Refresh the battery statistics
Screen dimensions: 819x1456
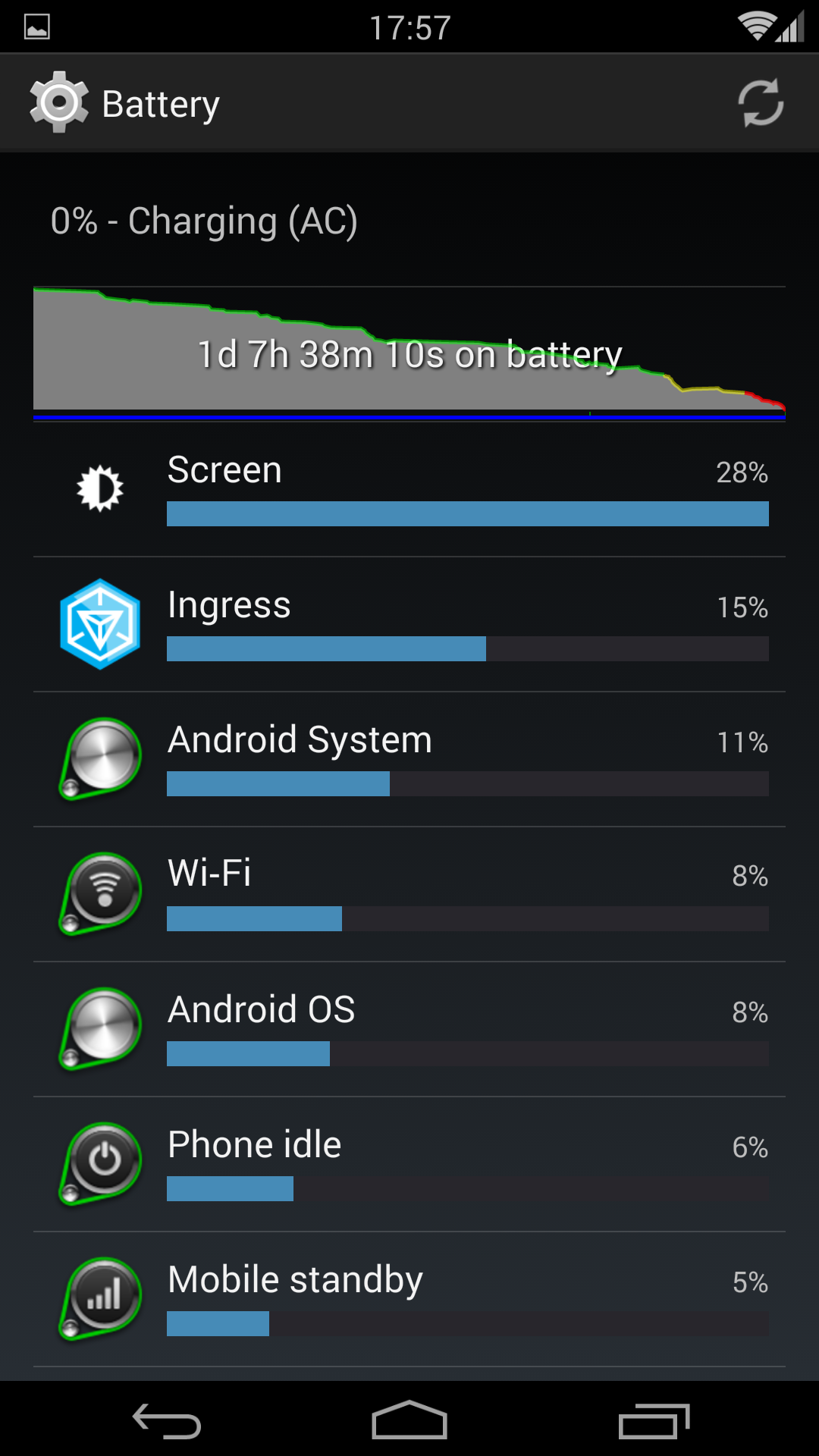point(761,103)
